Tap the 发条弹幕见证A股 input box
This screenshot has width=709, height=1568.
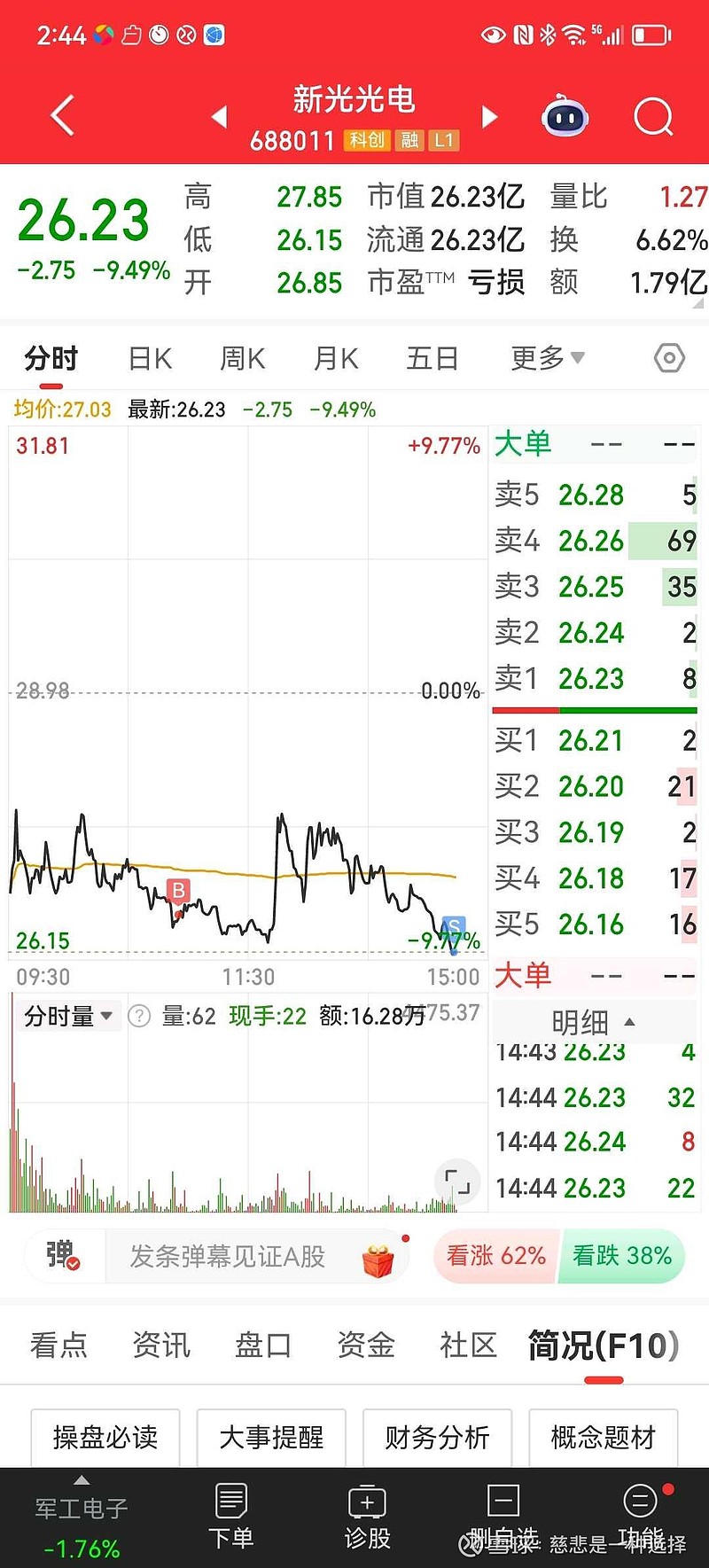tap(228, 1256)
